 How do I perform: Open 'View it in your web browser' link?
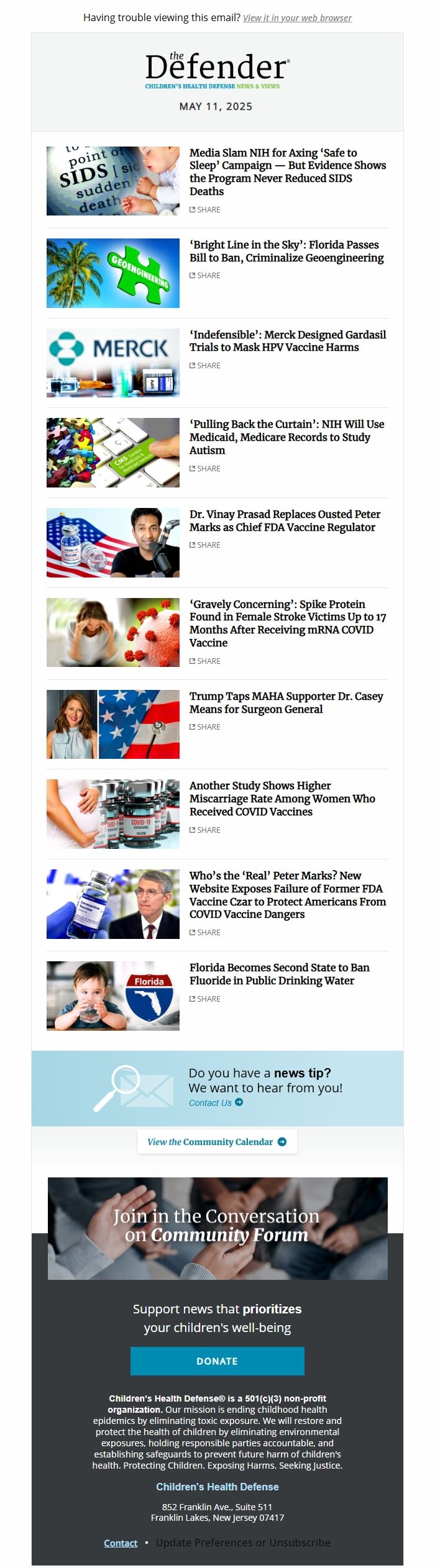pyautogui.click(x=297, y=18)
